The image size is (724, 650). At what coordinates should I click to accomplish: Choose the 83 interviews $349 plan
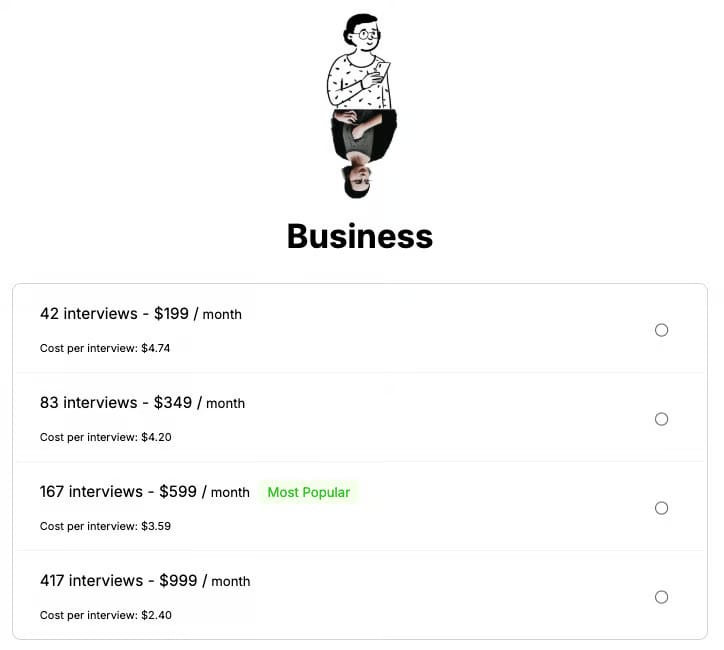[x=661, y=419]
